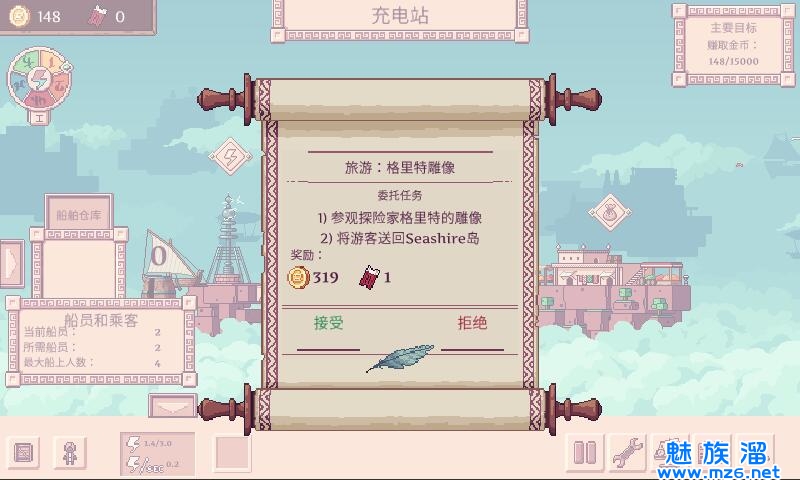Decline the quest with 拒绝
Image resolution: width=800 pixels, height=480 pixels.
point(472,323)
